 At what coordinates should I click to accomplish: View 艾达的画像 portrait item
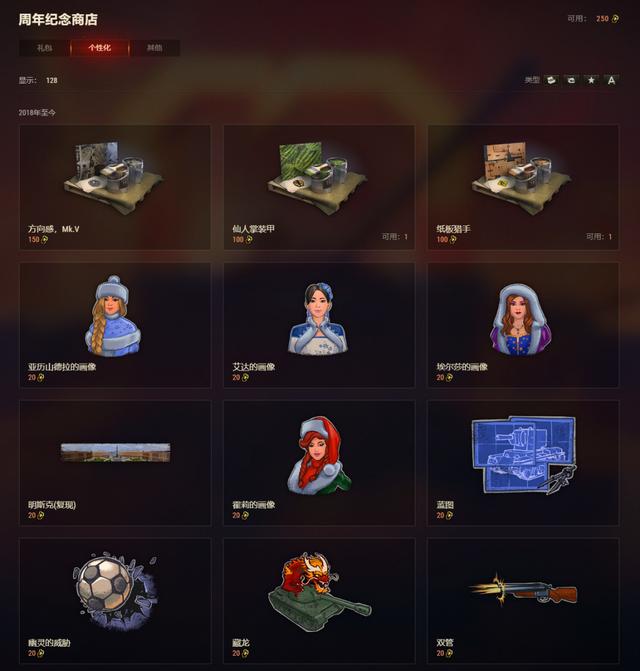tap(318, 324)
